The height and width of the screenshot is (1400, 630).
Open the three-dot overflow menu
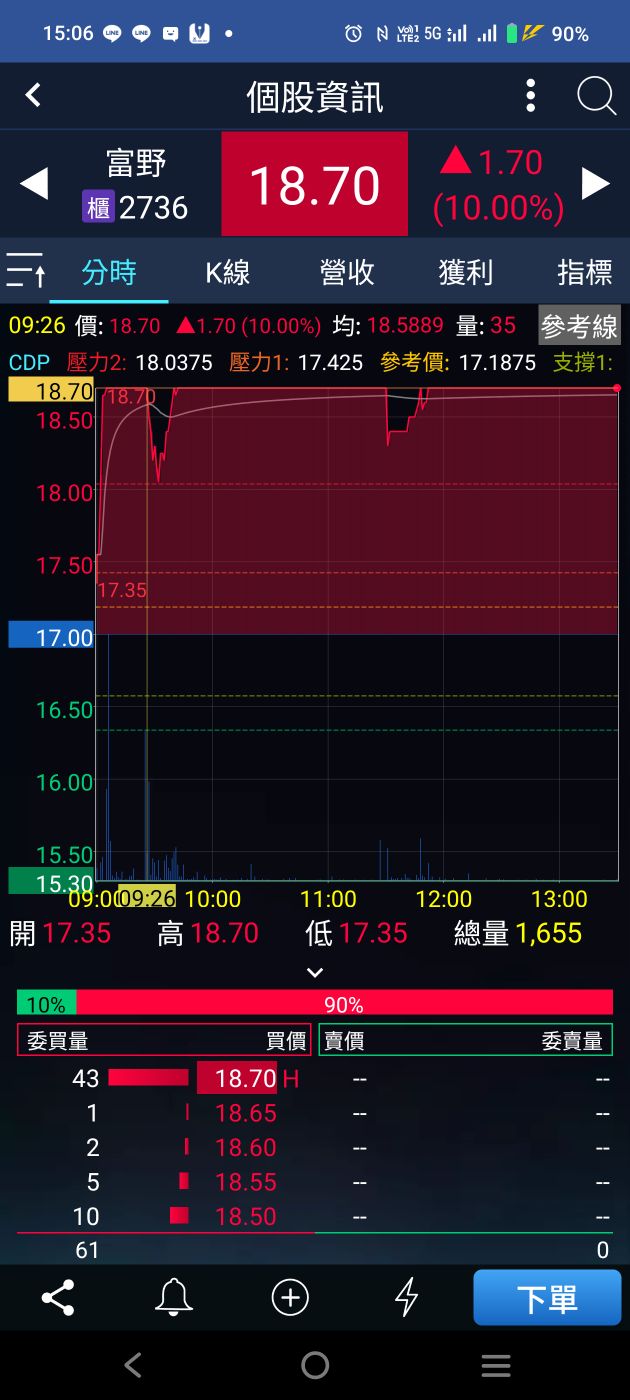coord(531,96)
